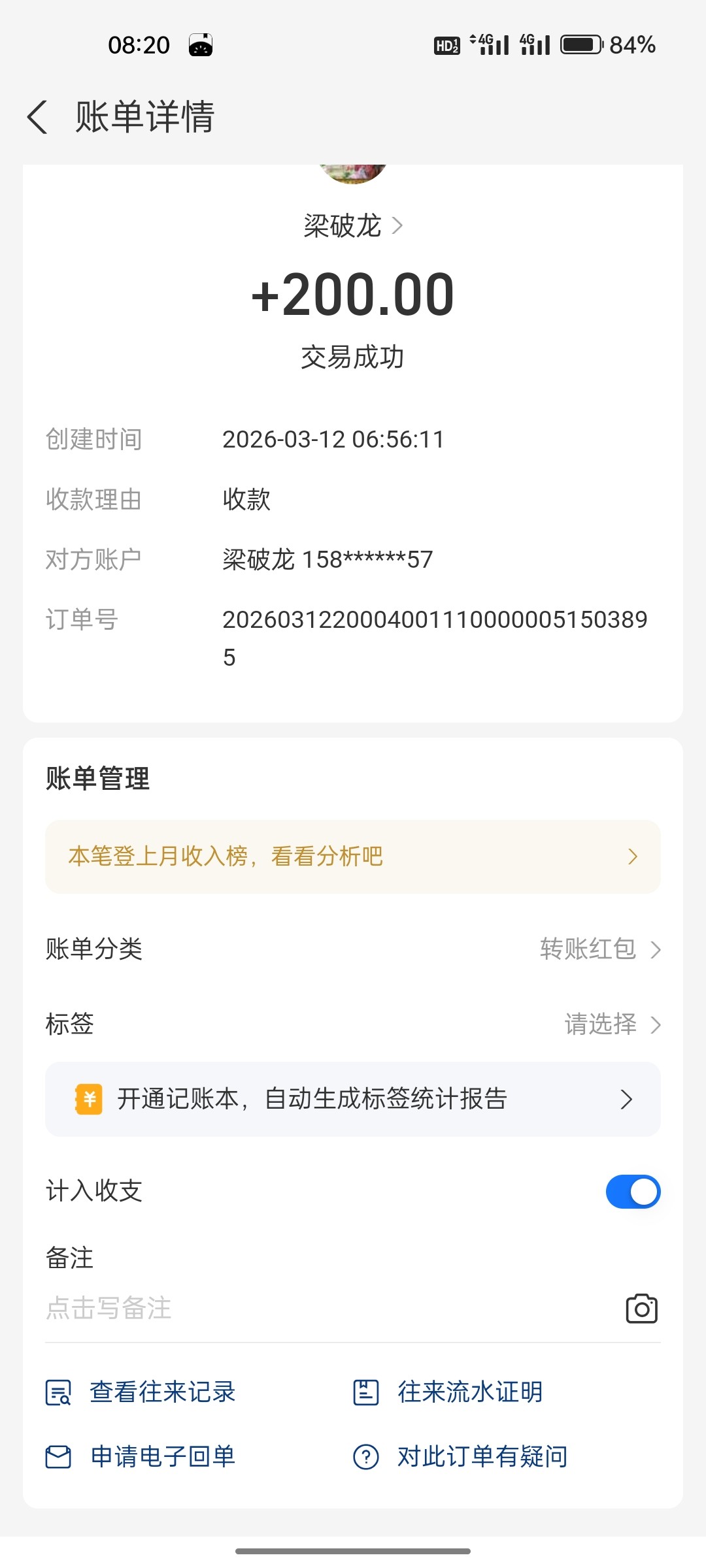The width and height of the screenshot is (706, 1568).
Task: Toggle the 计入收支 switch off
Action: 633,1192
